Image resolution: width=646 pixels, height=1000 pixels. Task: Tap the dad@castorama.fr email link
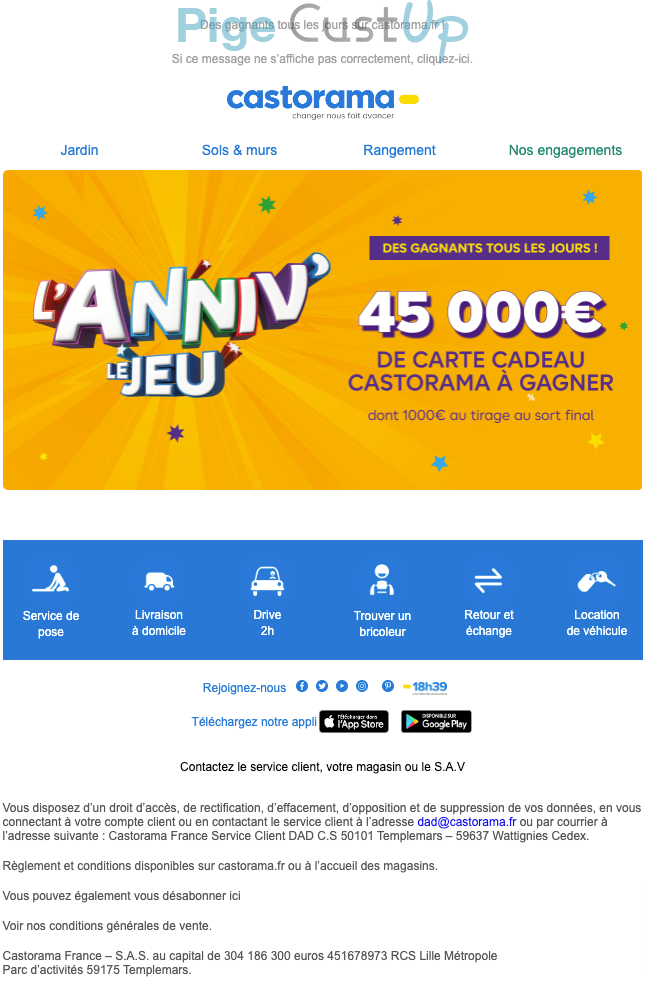click(x=467, y=821)
